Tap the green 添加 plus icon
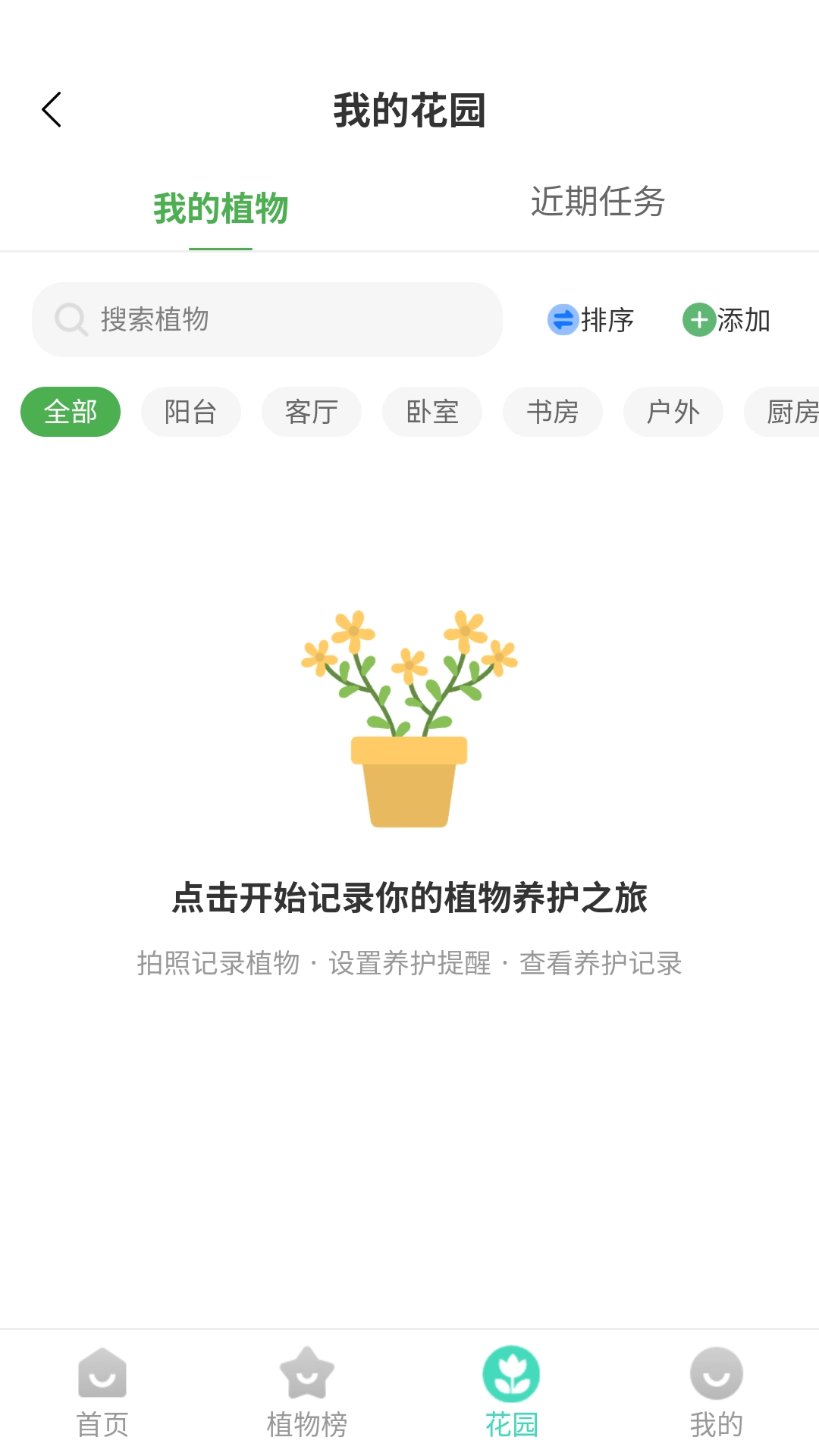 698,320
